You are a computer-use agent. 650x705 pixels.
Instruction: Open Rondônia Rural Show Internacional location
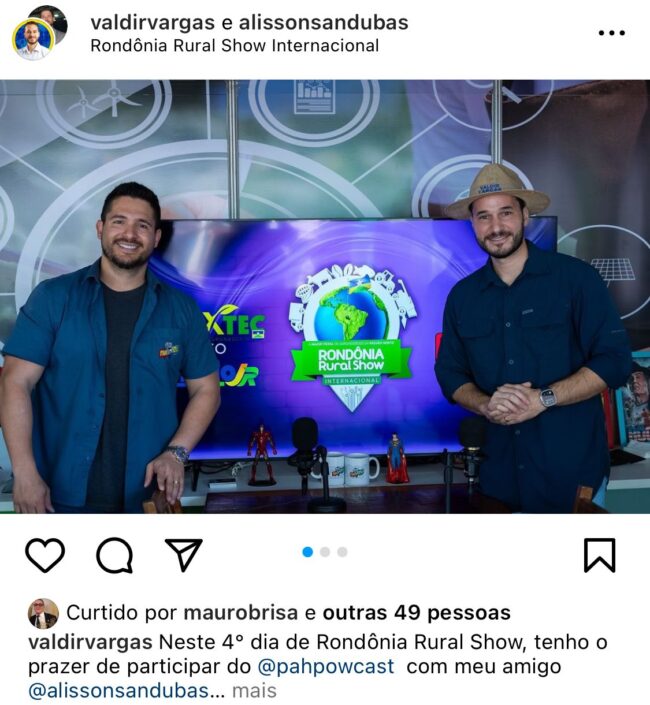click(x=234, y=46)
